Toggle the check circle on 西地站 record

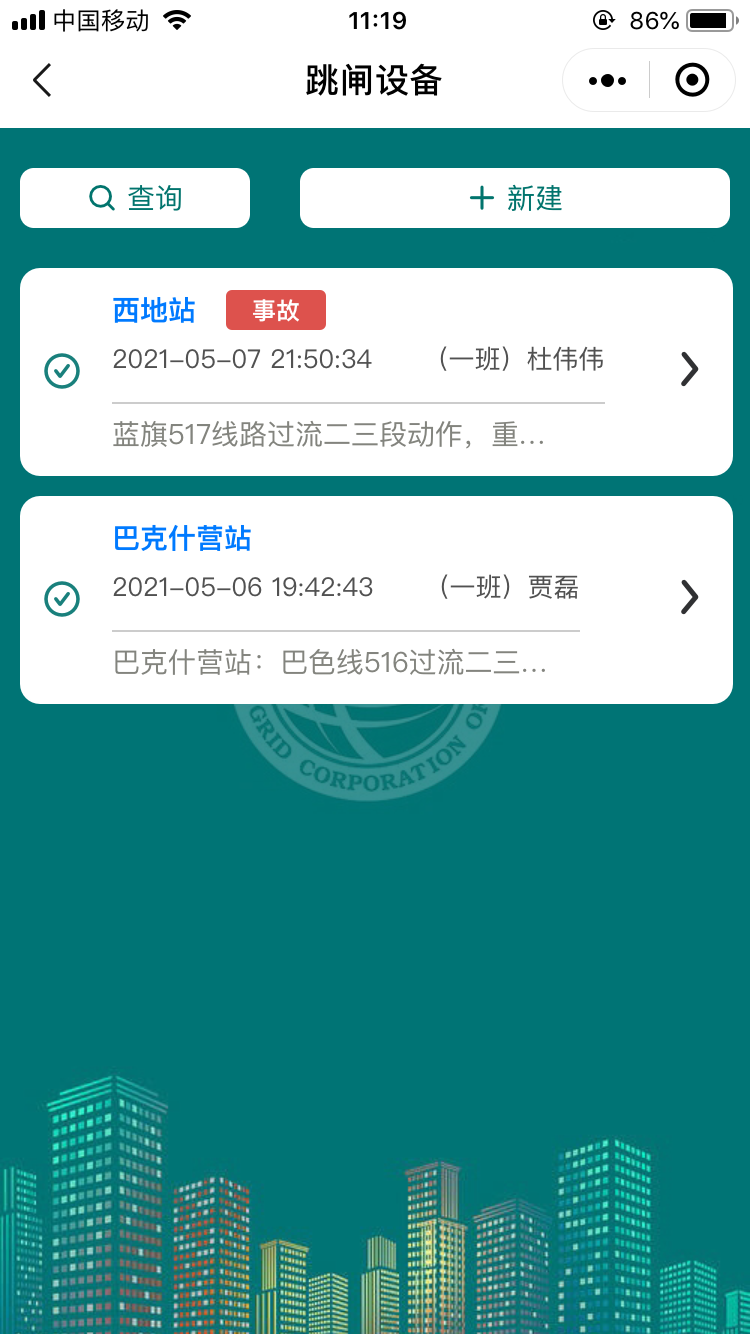(x=62, y=371)
